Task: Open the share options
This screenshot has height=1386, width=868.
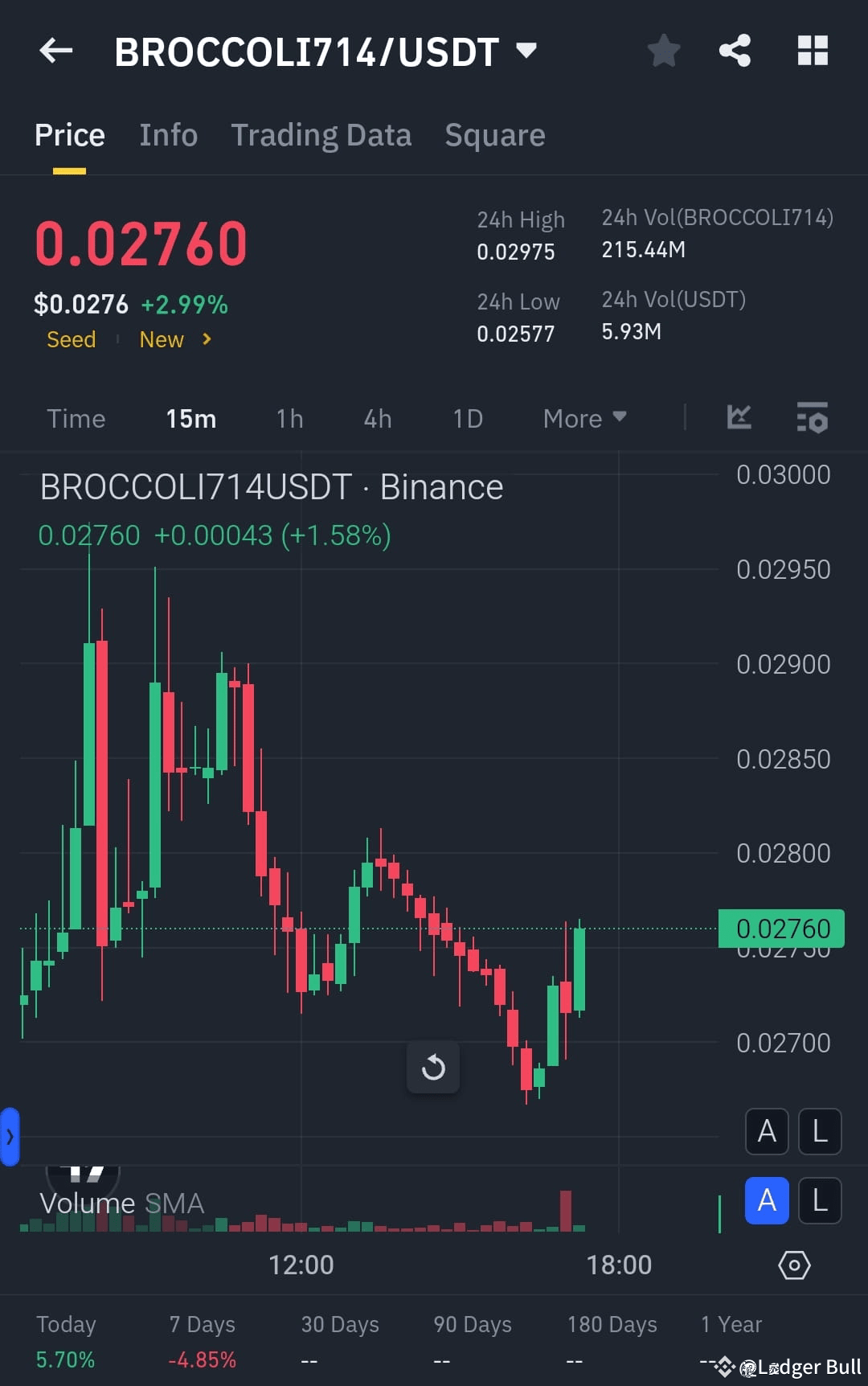Action: coord(734,50)
